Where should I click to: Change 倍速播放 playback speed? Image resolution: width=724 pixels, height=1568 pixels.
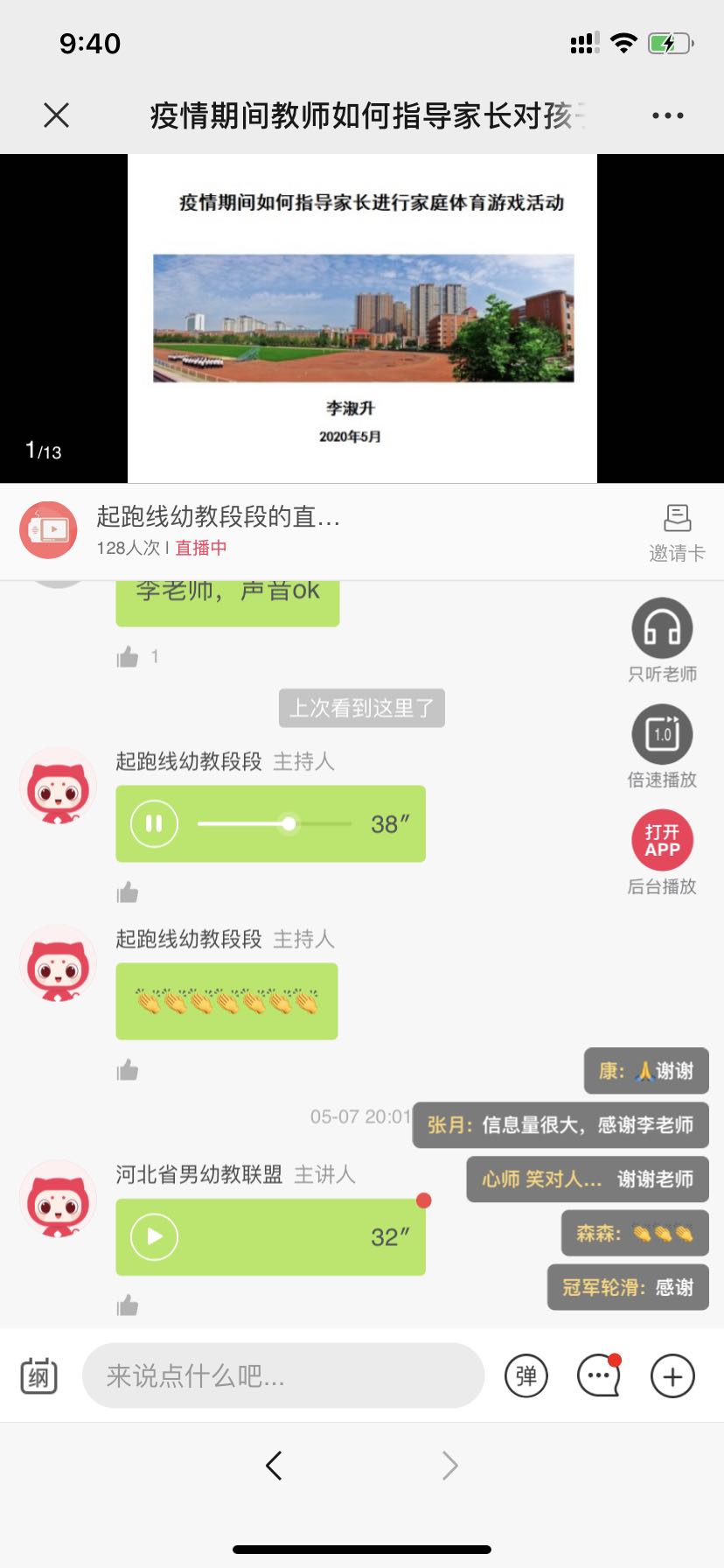click(x=662, y=735)
